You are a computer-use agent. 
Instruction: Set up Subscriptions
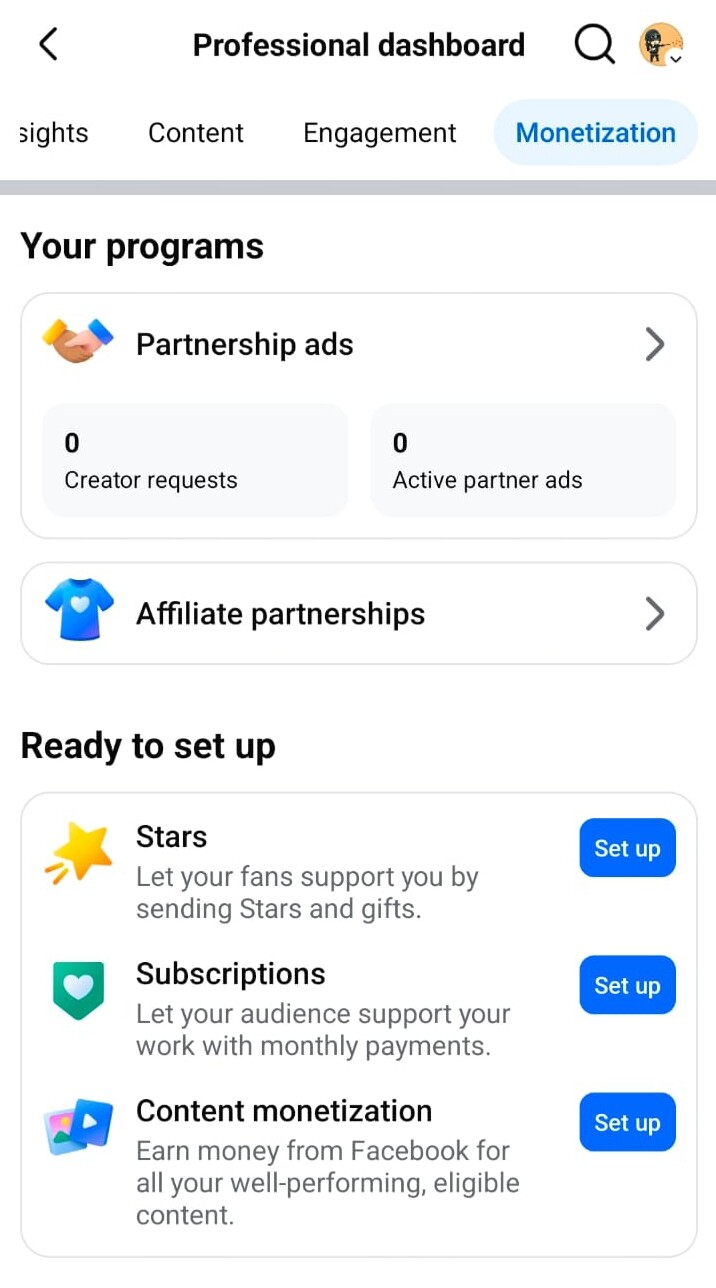point(627,985)
